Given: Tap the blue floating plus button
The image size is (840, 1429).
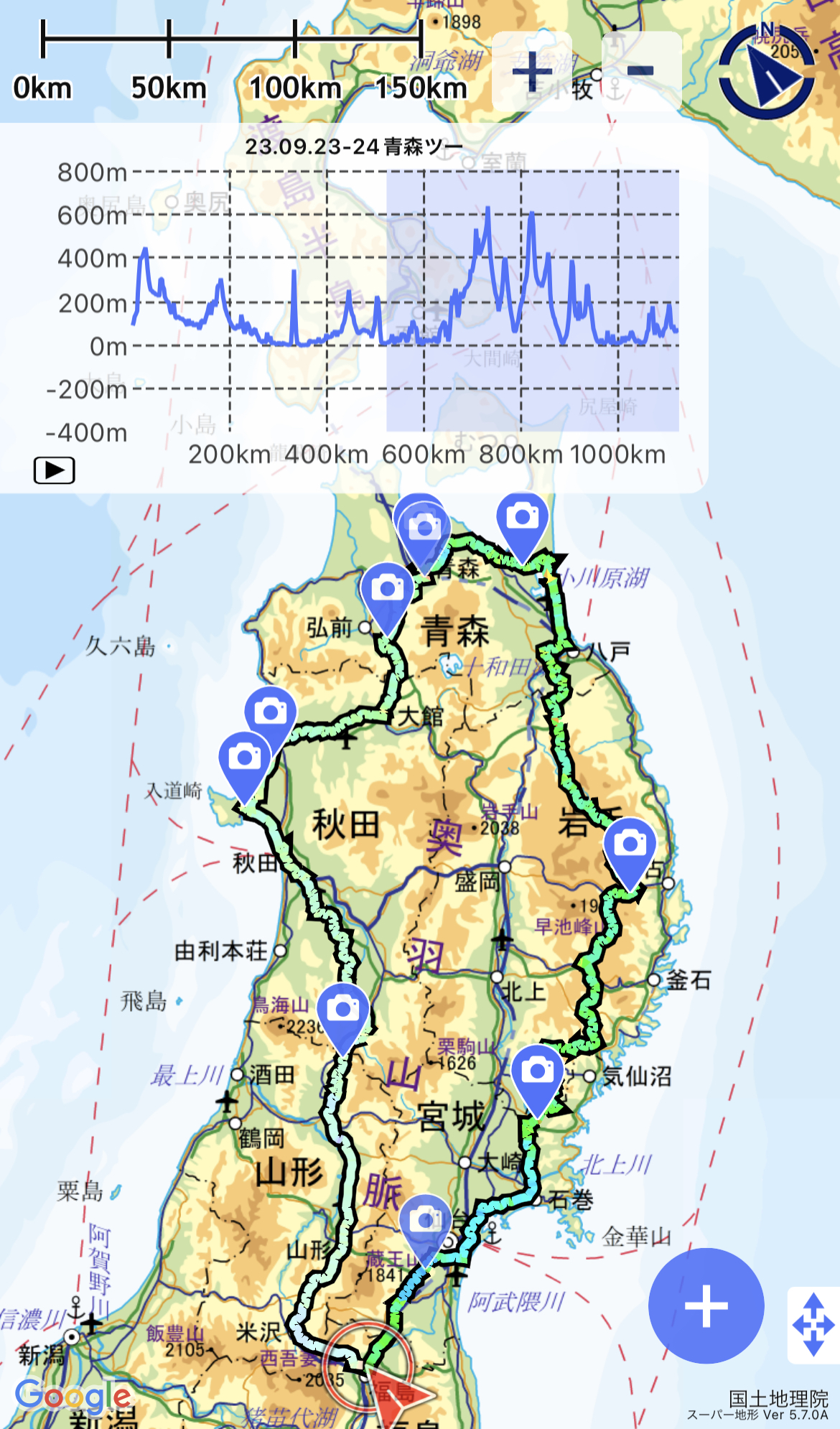Looking at the screenshot, I should pos(706,1305).
